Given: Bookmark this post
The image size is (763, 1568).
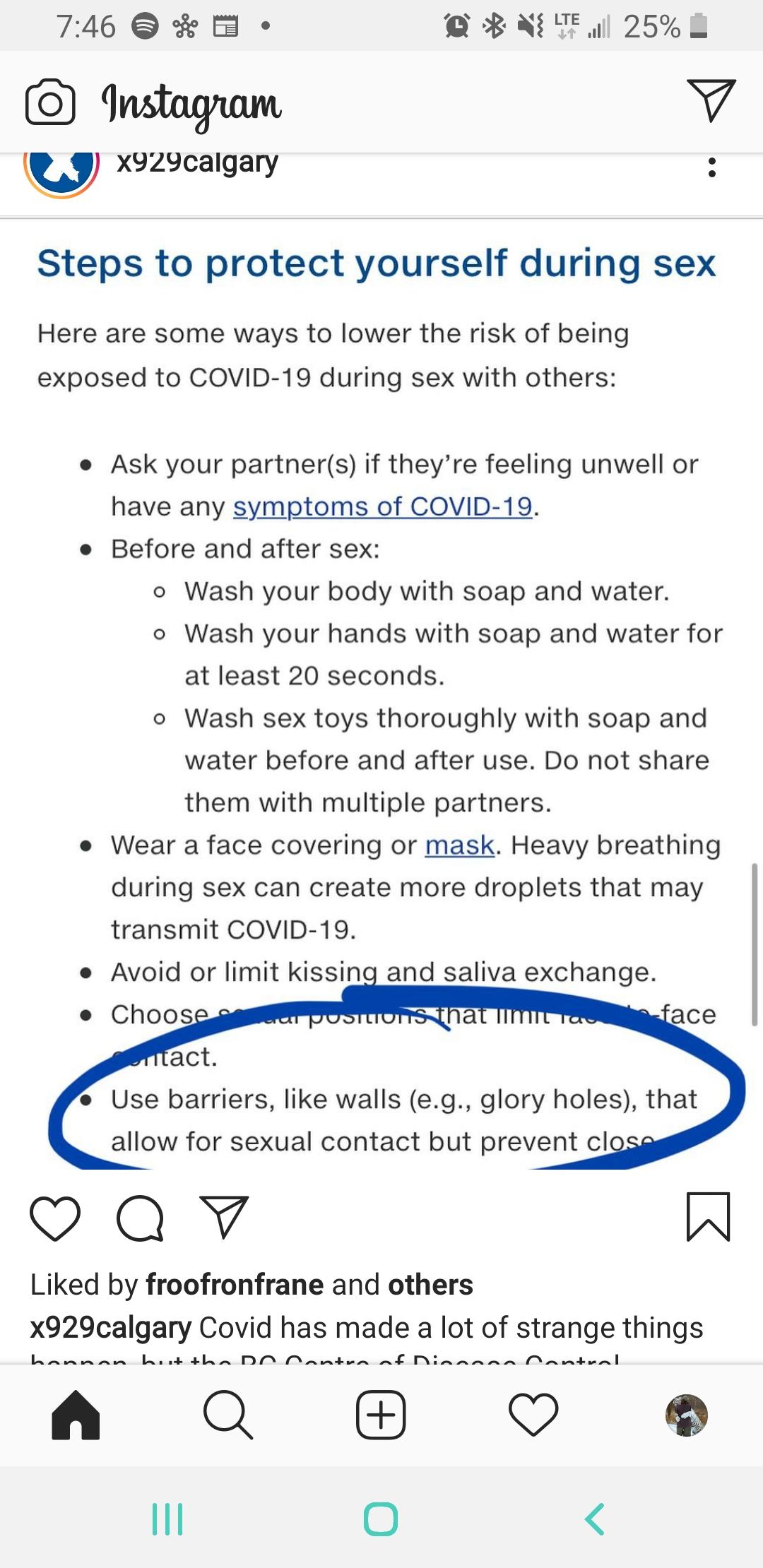Looking at the screenshot, I should pyautogui.click(x=708, y=1217).
